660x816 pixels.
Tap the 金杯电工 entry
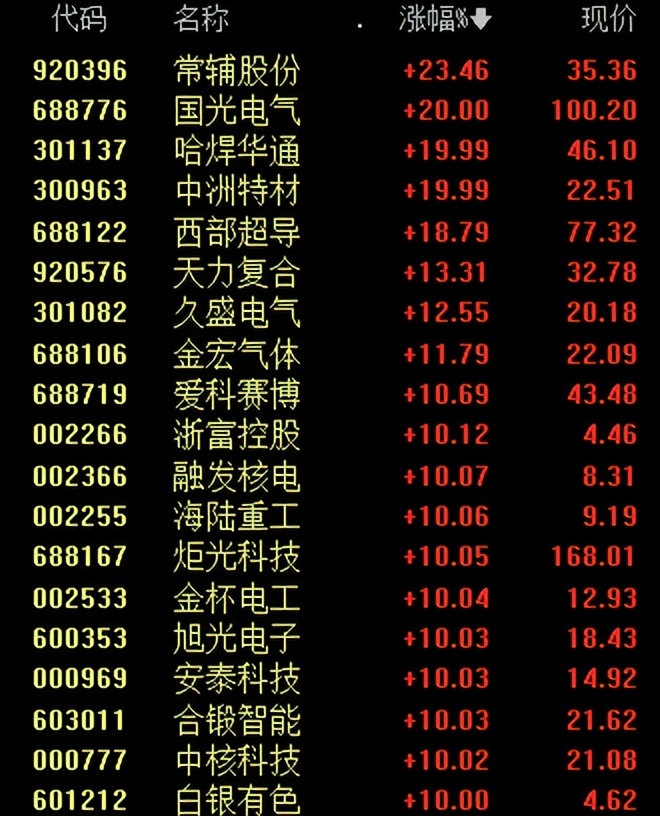[x=236, y=598]
